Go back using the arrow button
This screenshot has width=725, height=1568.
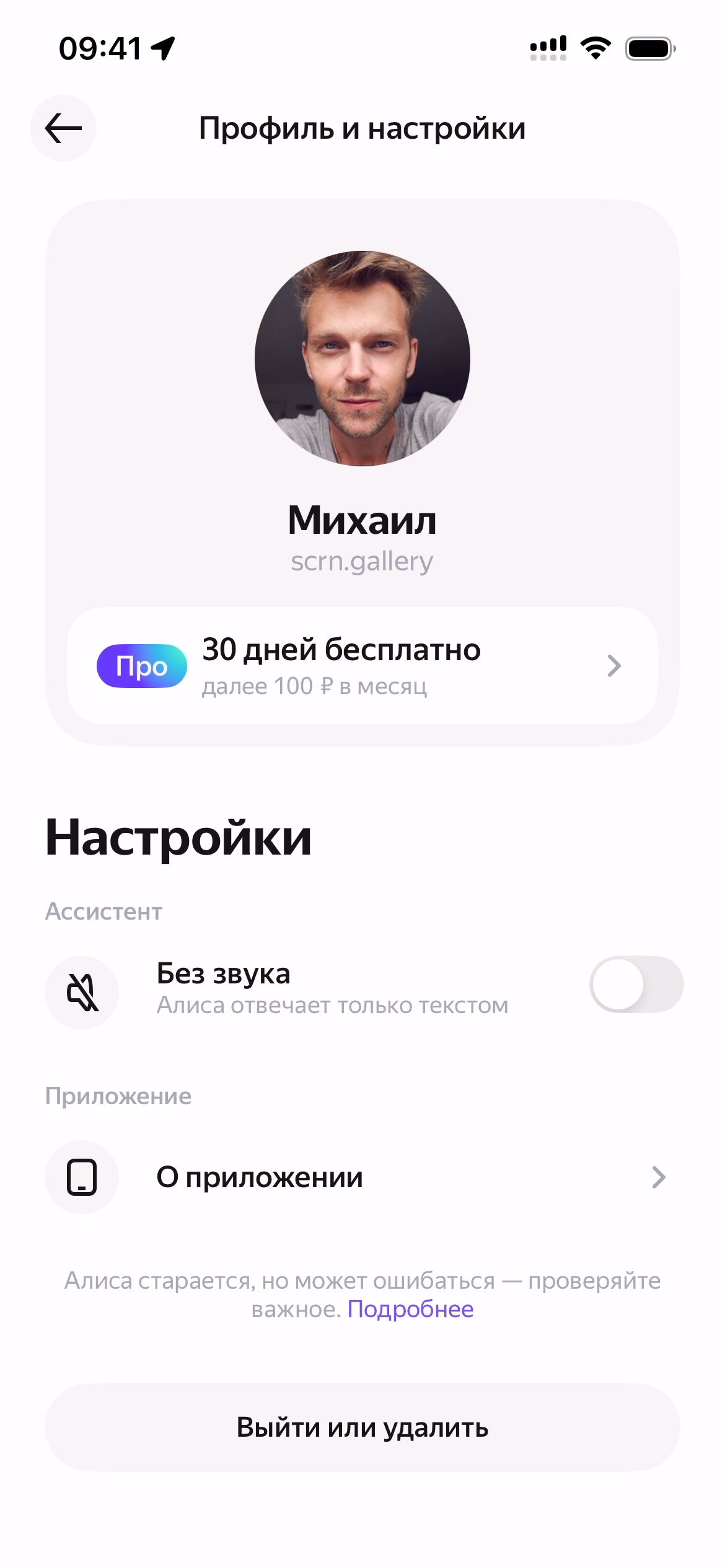coord(63,128)
